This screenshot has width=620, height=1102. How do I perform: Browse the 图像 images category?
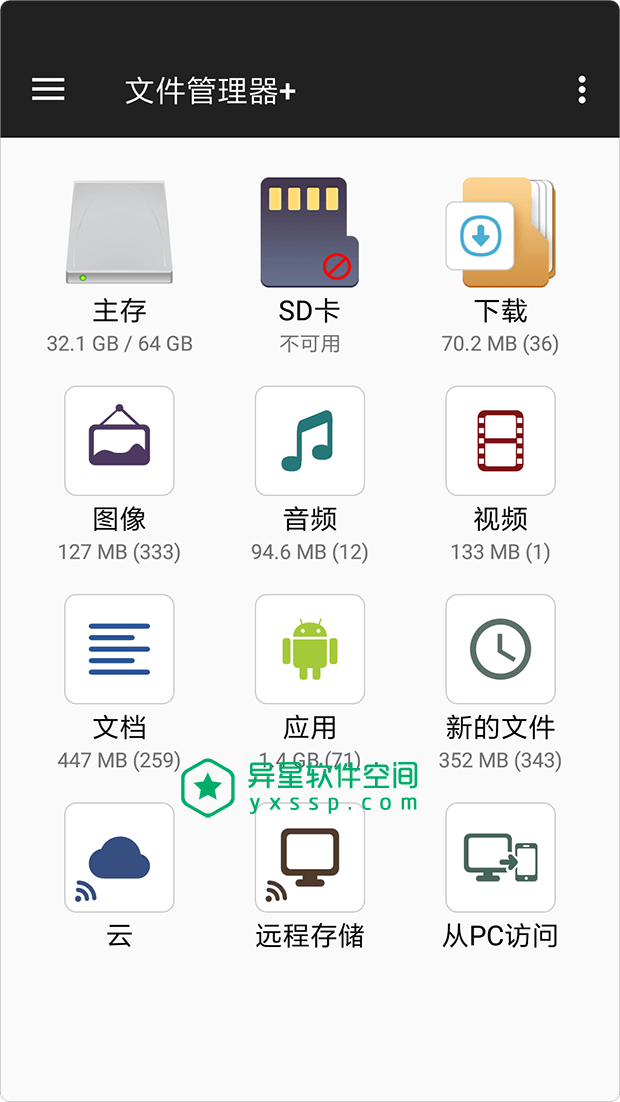coord(119,441)
